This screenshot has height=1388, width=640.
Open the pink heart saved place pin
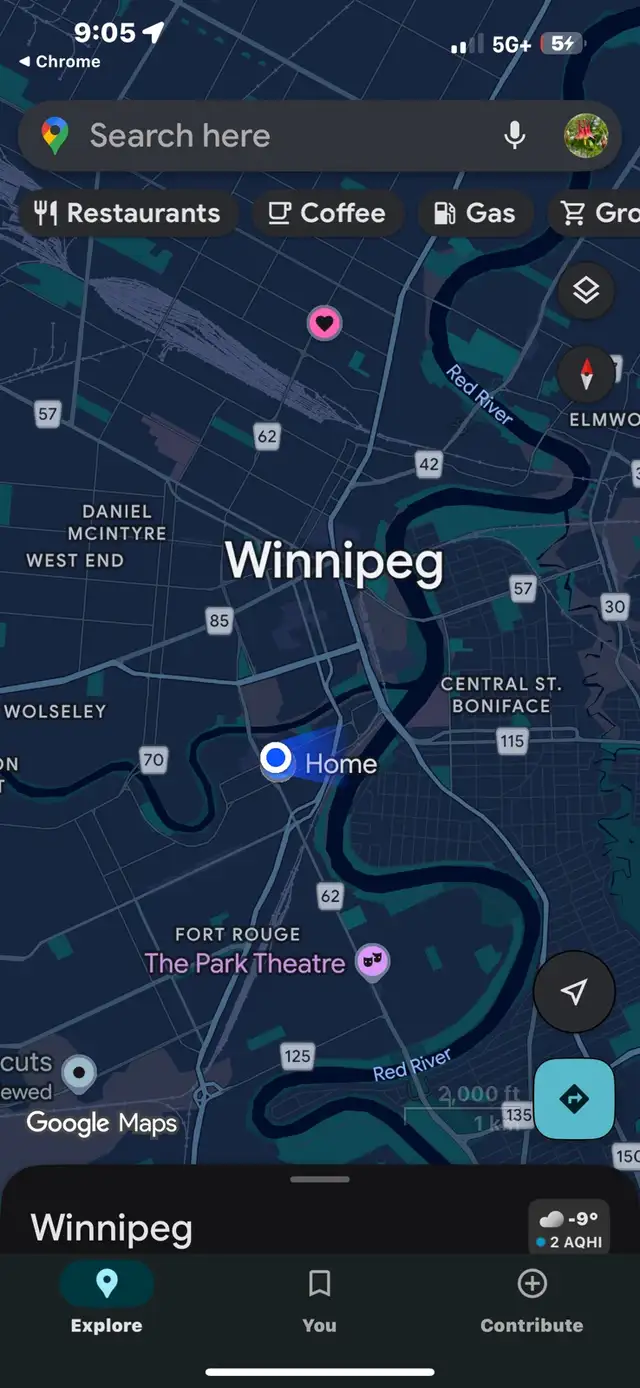(324, 323)
